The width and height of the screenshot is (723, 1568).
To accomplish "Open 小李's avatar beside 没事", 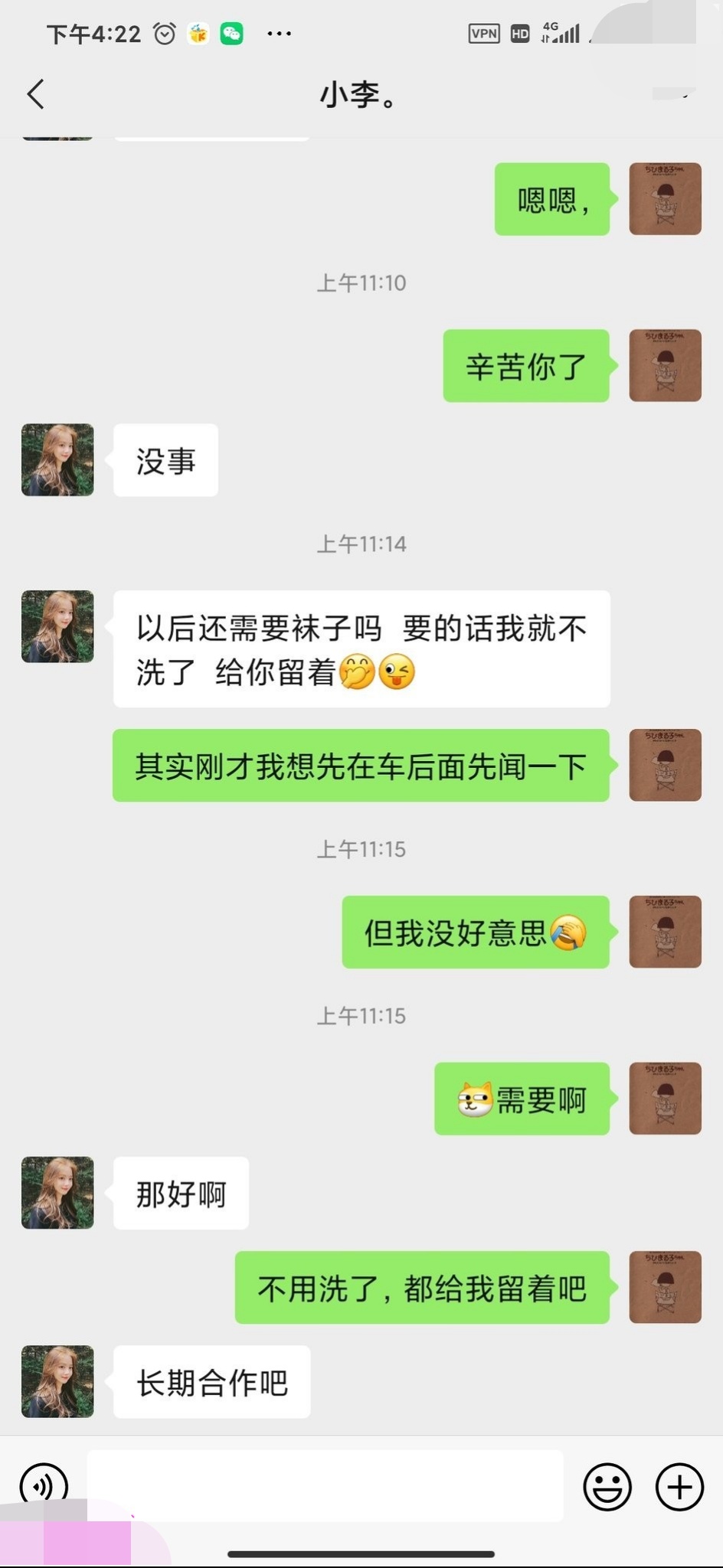I will 57,460.
